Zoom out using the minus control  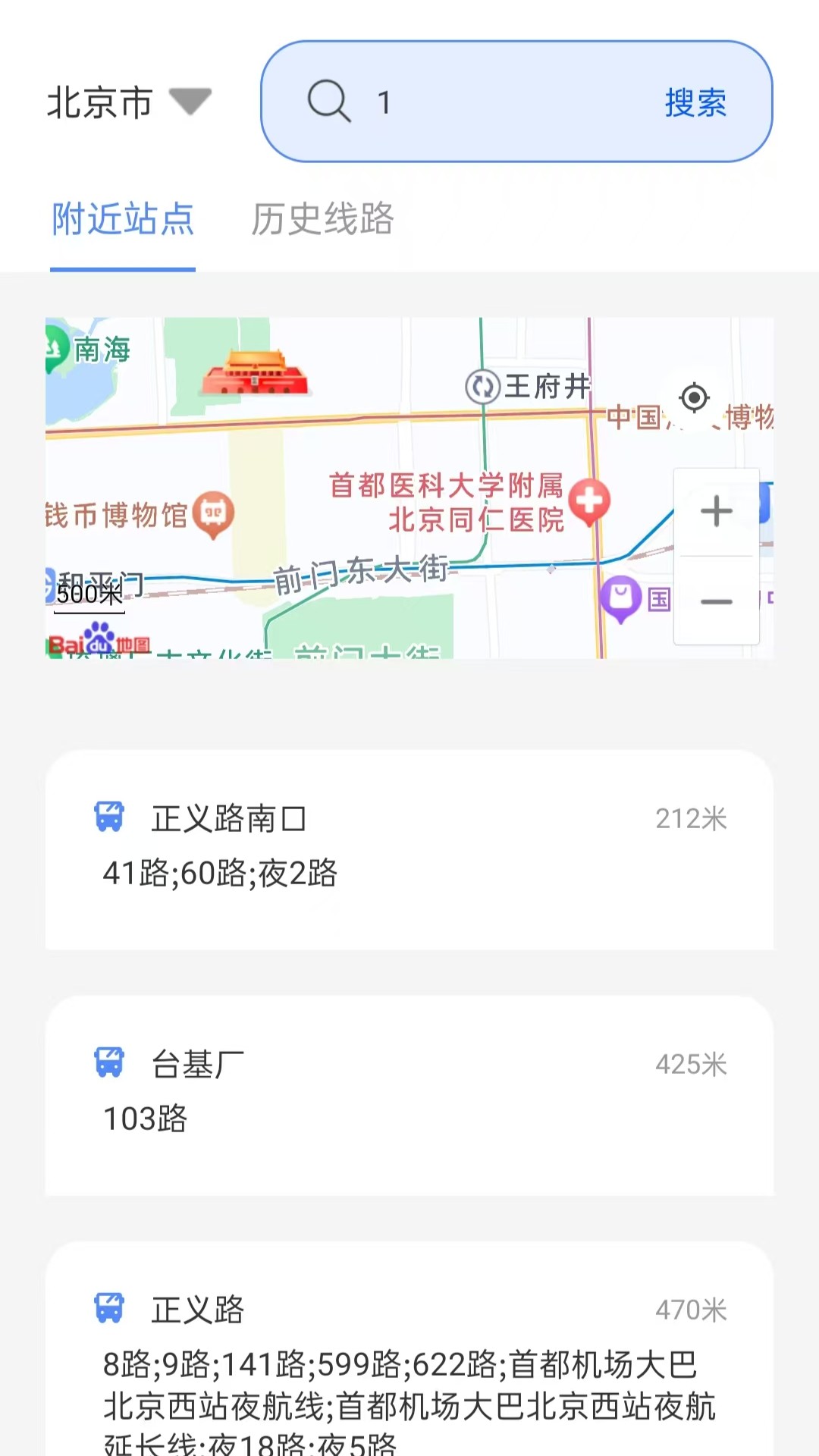pyautogui.click(x=716, y=601)
